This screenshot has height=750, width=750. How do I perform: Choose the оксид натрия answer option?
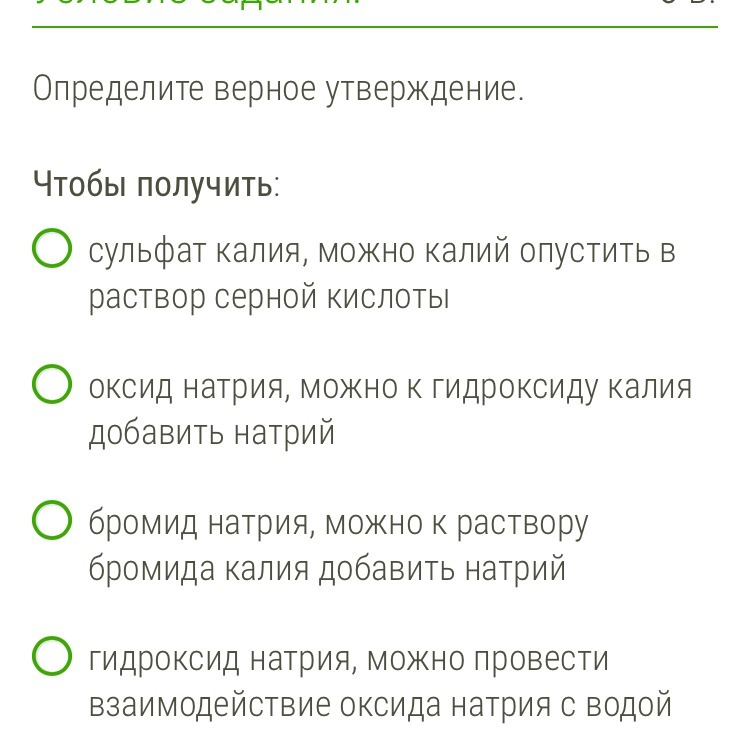(52, 386)
